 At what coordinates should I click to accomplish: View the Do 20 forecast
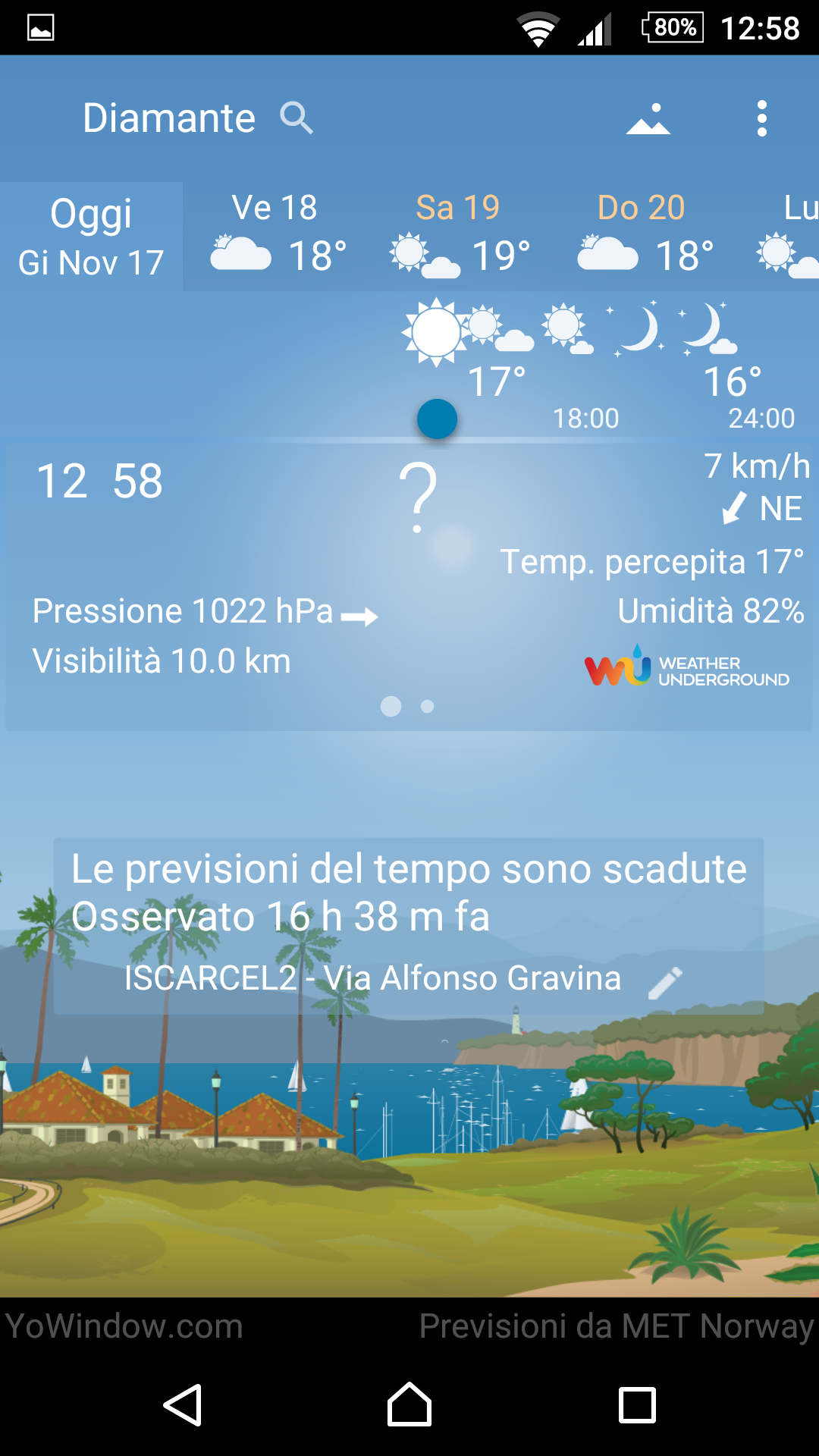643,237
